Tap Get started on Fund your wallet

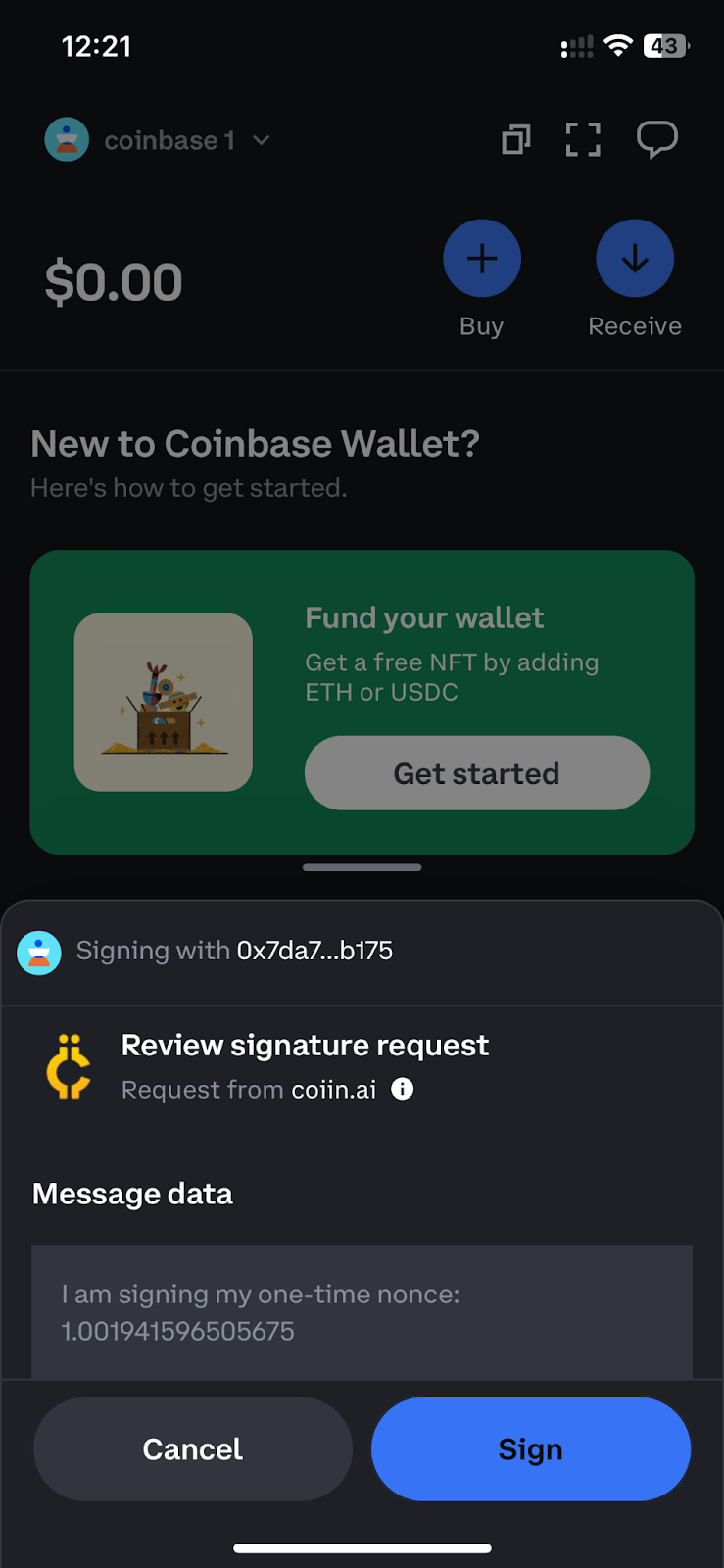click(477, 773)
